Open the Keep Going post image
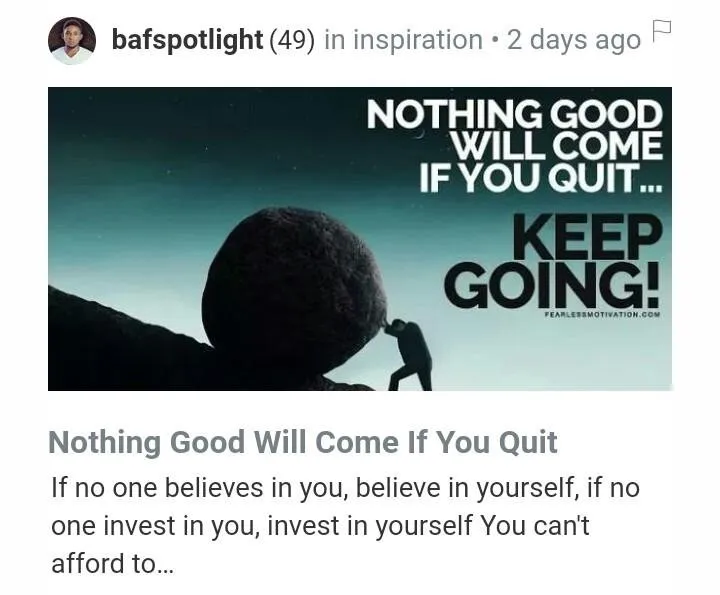Screen dimensions: 720x595 [x=360, y=238]
